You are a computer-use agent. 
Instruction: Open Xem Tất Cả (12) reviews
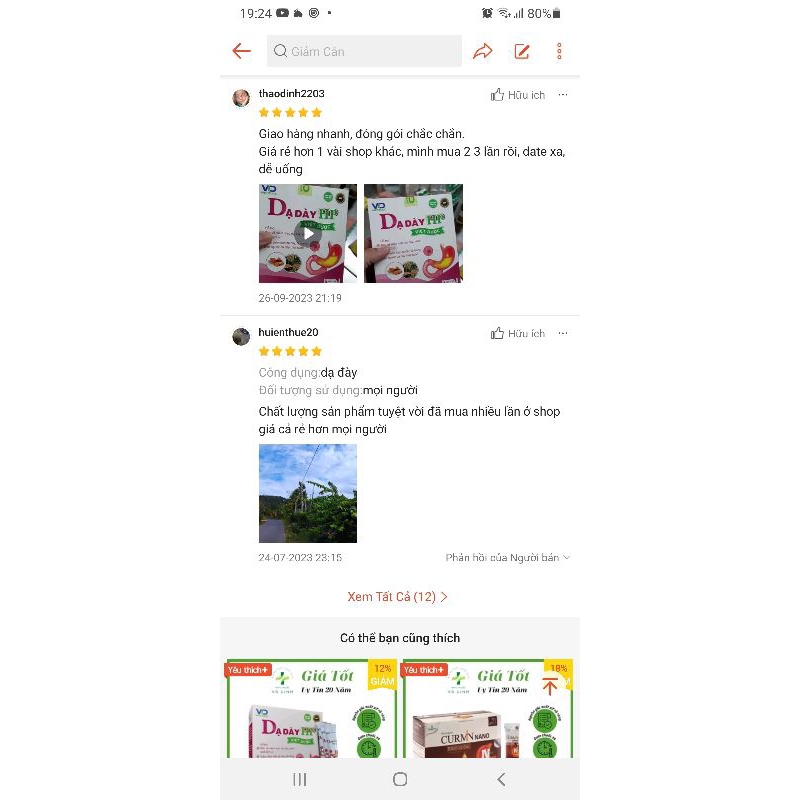pyautogui.click(x=398, y=596)
